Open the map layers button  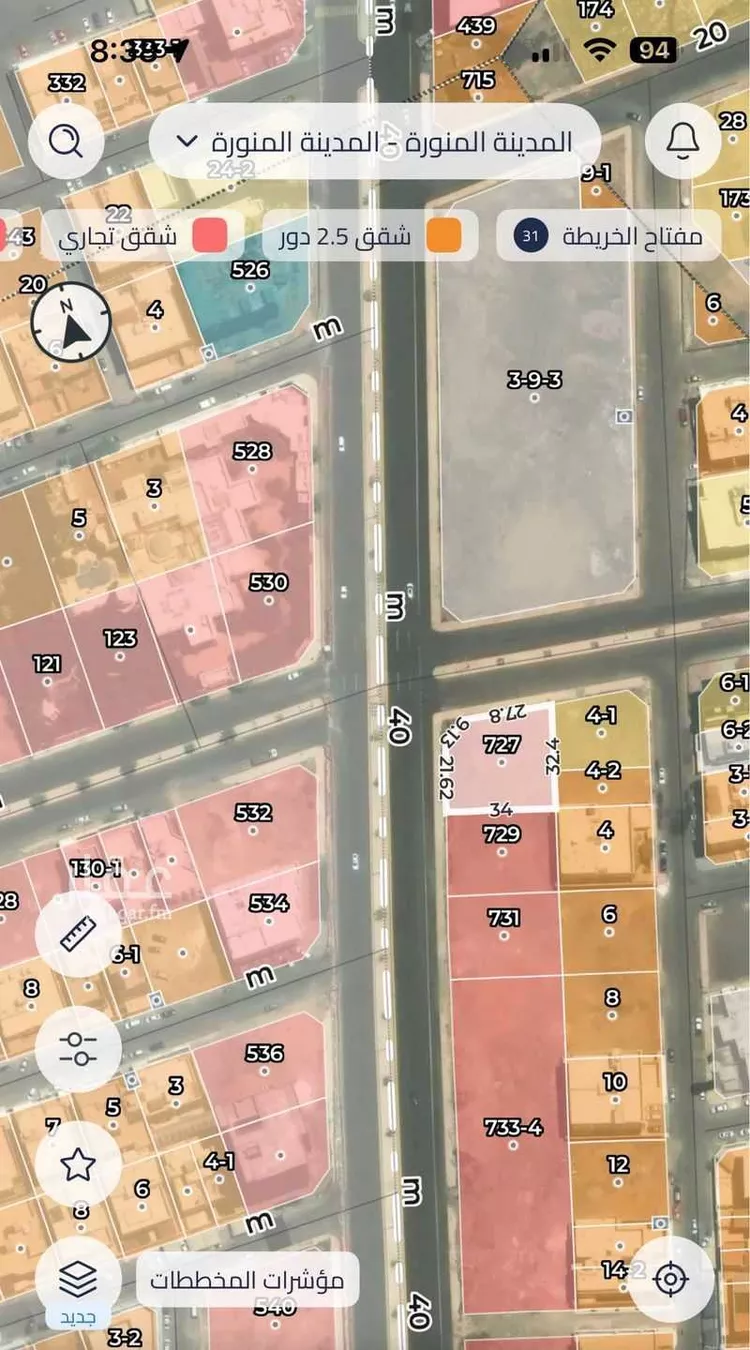pos(78,1279)
